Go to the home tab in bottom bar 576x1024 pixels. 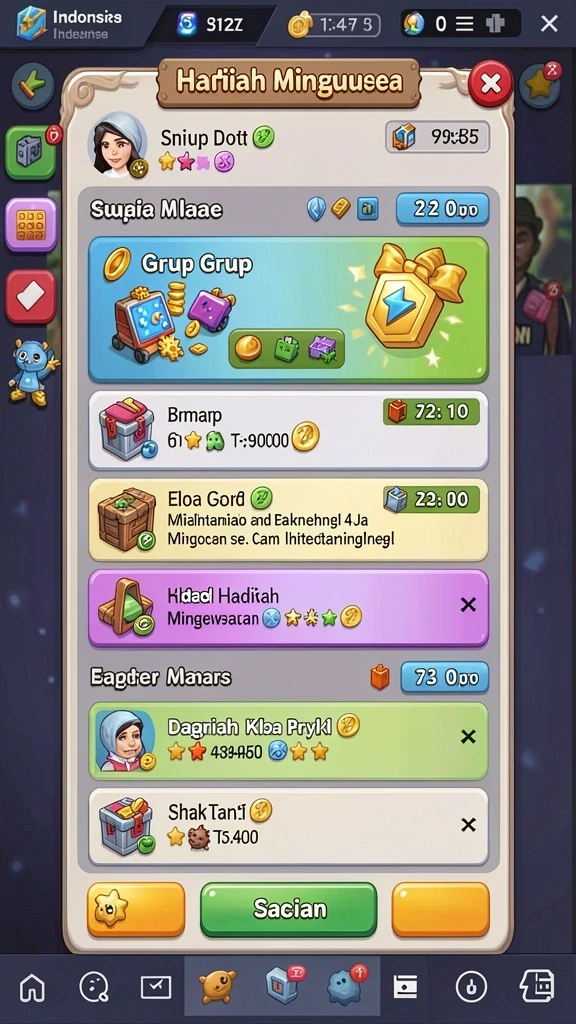(x=33, y=987)
